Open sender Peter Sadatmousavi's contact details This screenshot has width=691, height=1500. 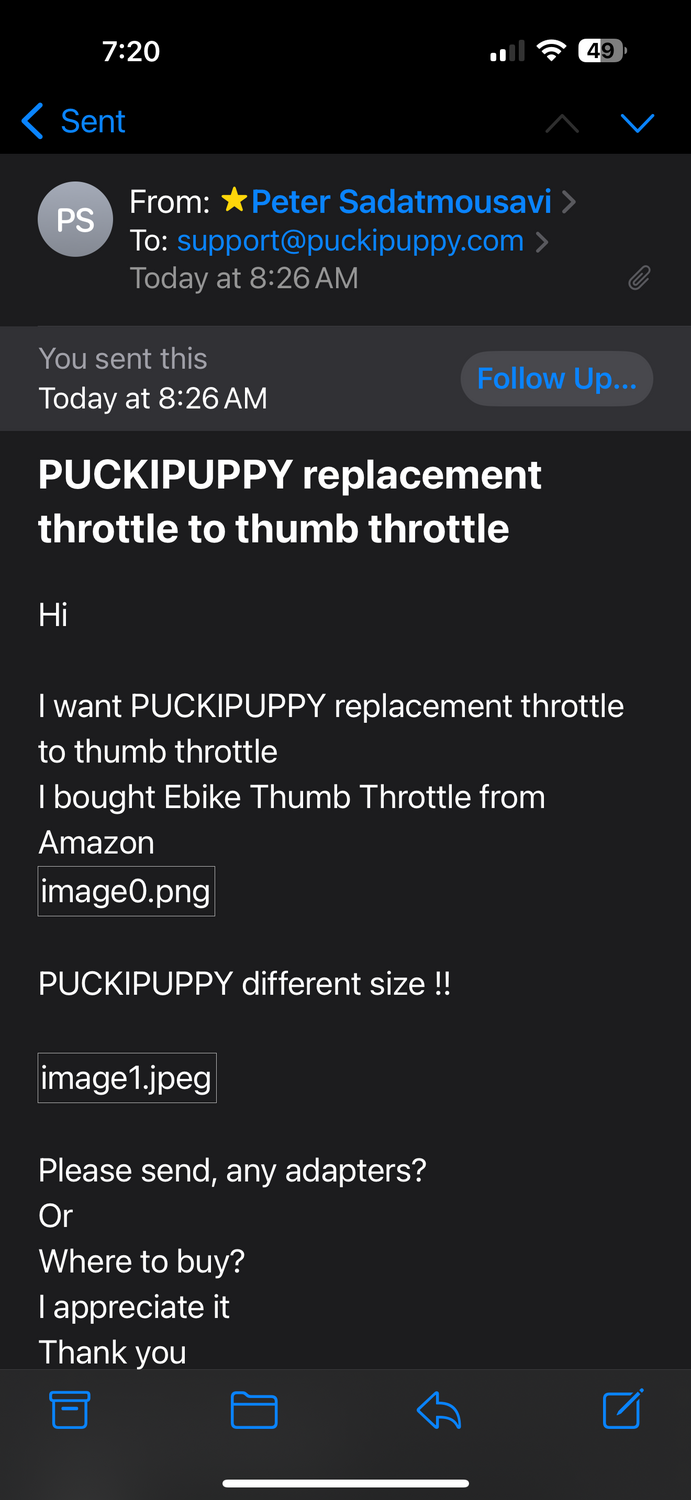[x=400, y=202]
